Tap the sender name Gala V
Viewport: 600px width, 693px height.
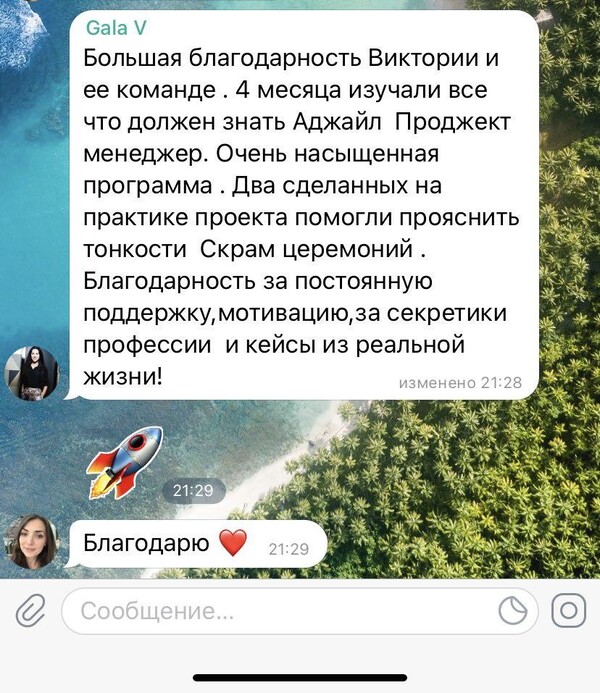click(109, 28)
